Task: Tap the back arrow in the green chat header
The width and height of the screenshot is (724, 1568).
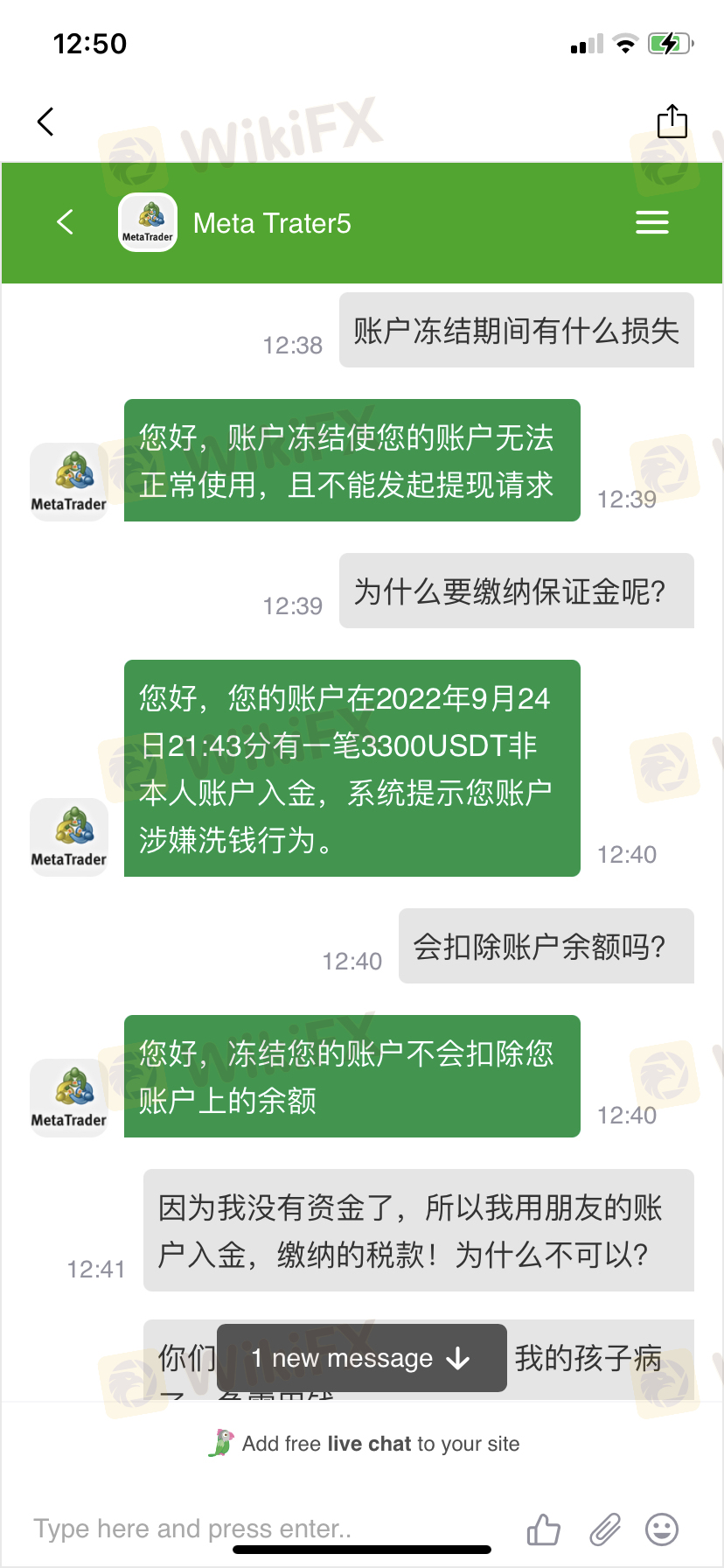Action: pyautogui.click(x=65, y=222)
